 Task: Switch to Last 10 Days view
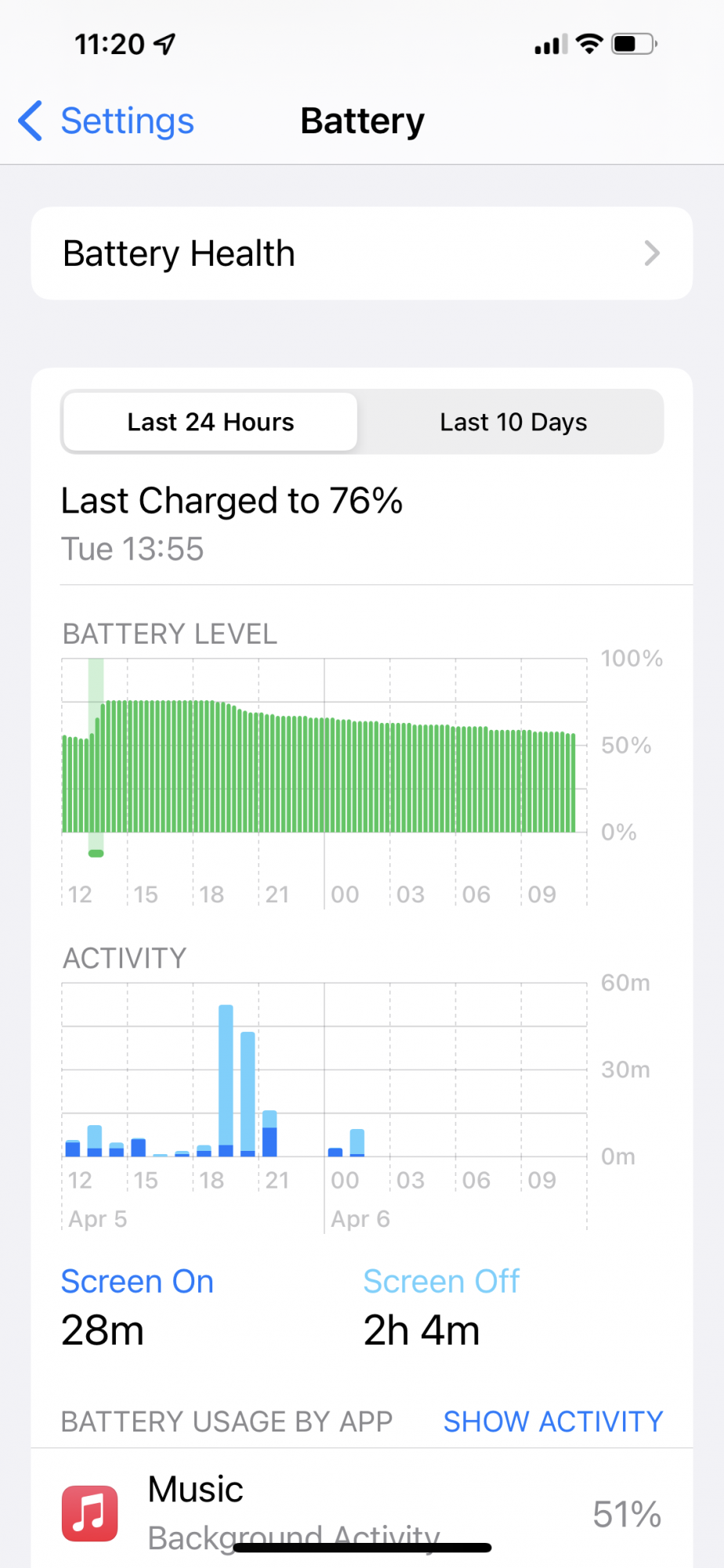pos(513,423)
